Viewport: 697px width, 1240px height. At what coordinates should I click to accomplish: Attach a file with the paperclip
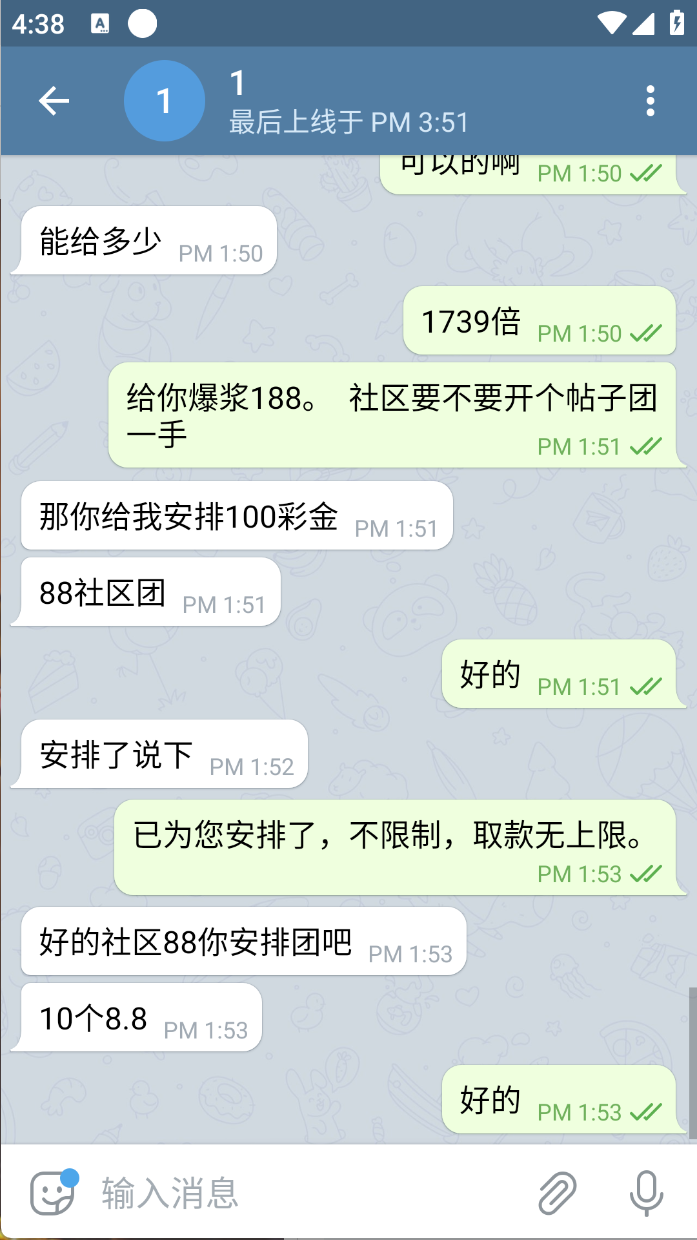point(558,1192)
